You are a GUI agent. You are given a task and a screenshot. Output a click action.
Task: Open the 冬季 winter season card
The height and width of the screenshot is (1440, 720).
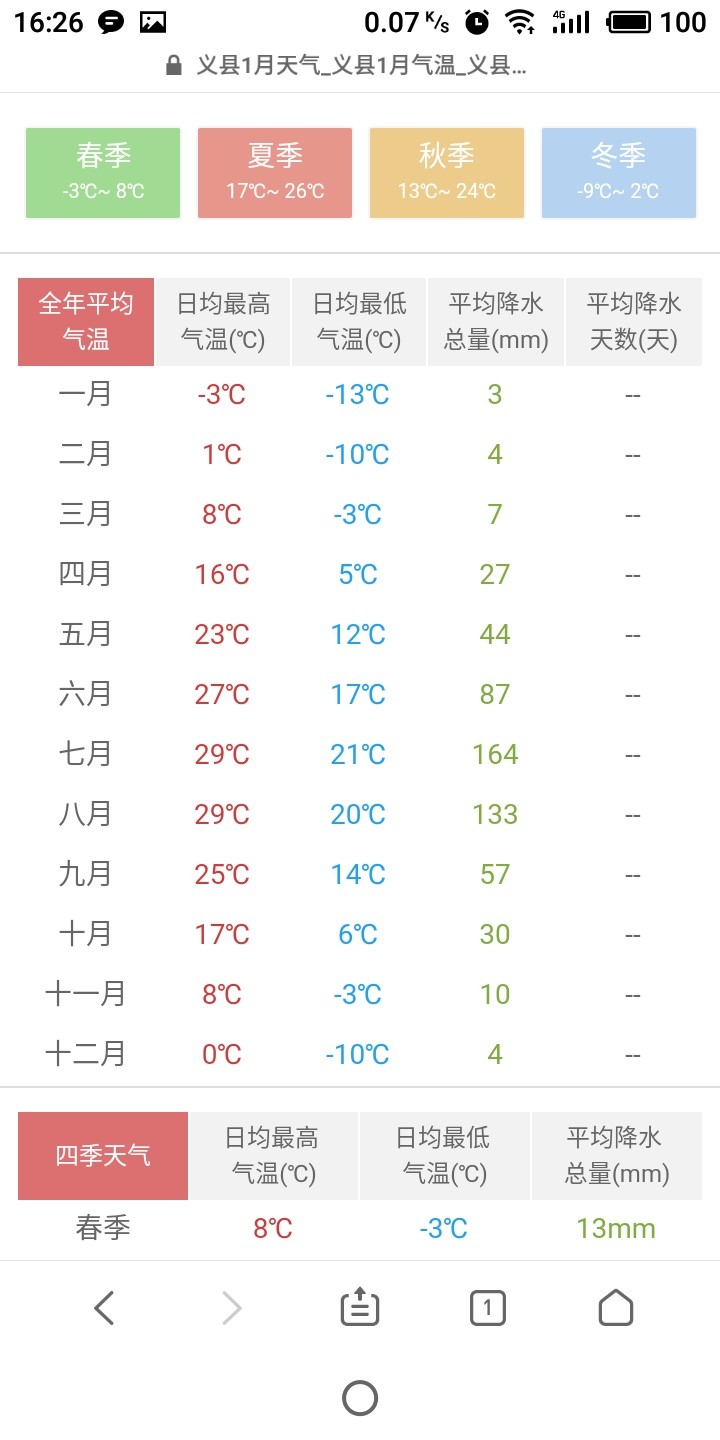pyautogui.click(x=618, y=172)
